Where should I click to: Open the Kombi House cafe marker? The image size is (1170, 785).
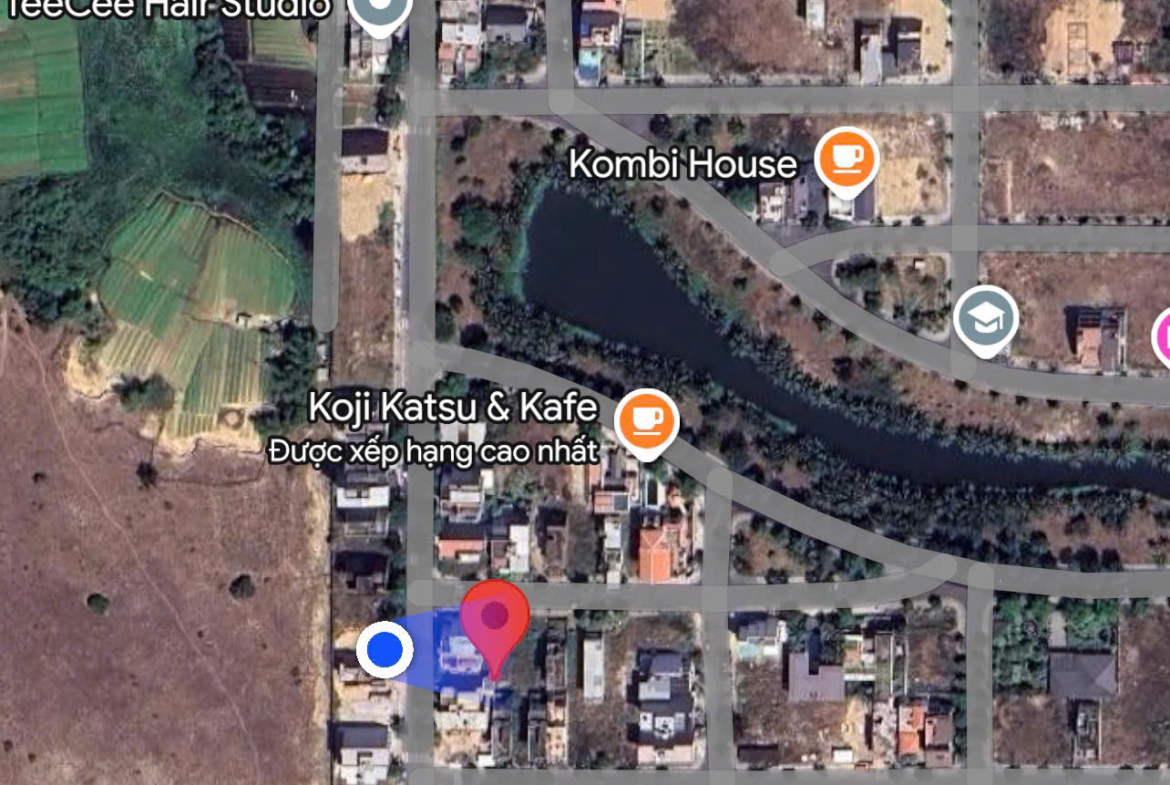[847, 160]
